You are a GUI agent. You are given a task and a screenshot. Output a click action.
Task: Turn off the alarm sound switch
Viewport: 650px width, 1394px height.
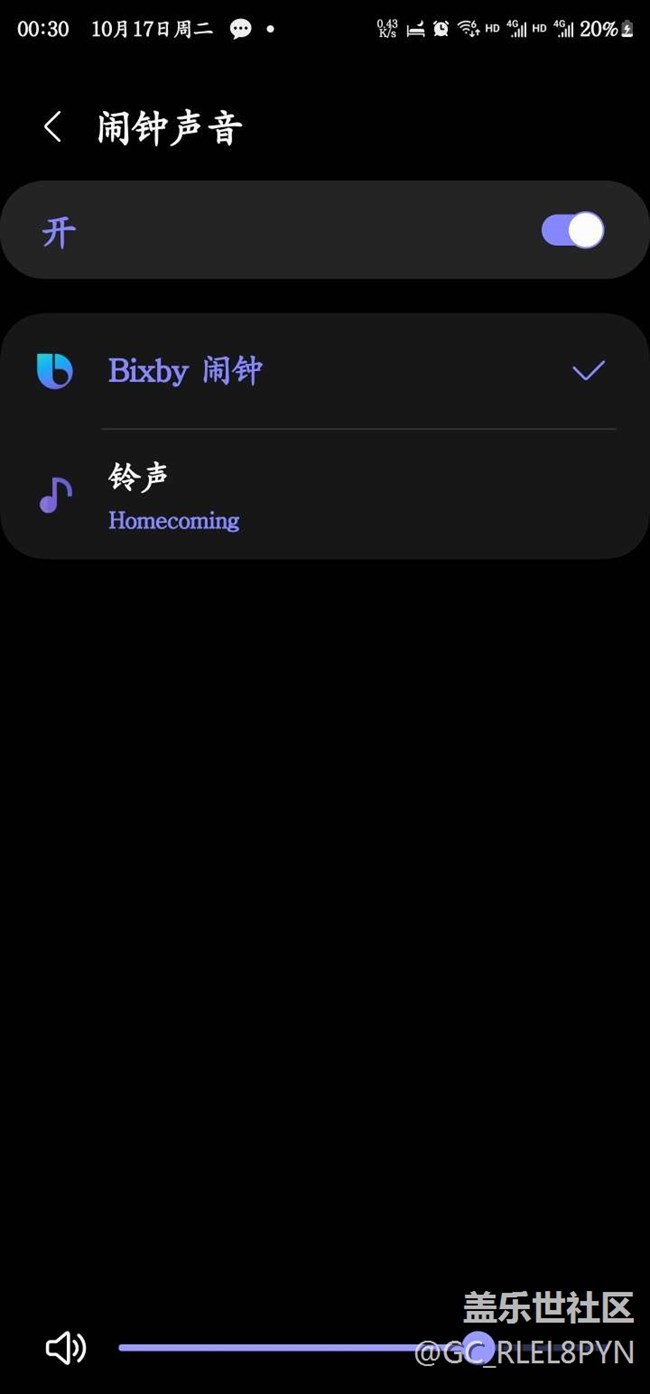[572, 231]
